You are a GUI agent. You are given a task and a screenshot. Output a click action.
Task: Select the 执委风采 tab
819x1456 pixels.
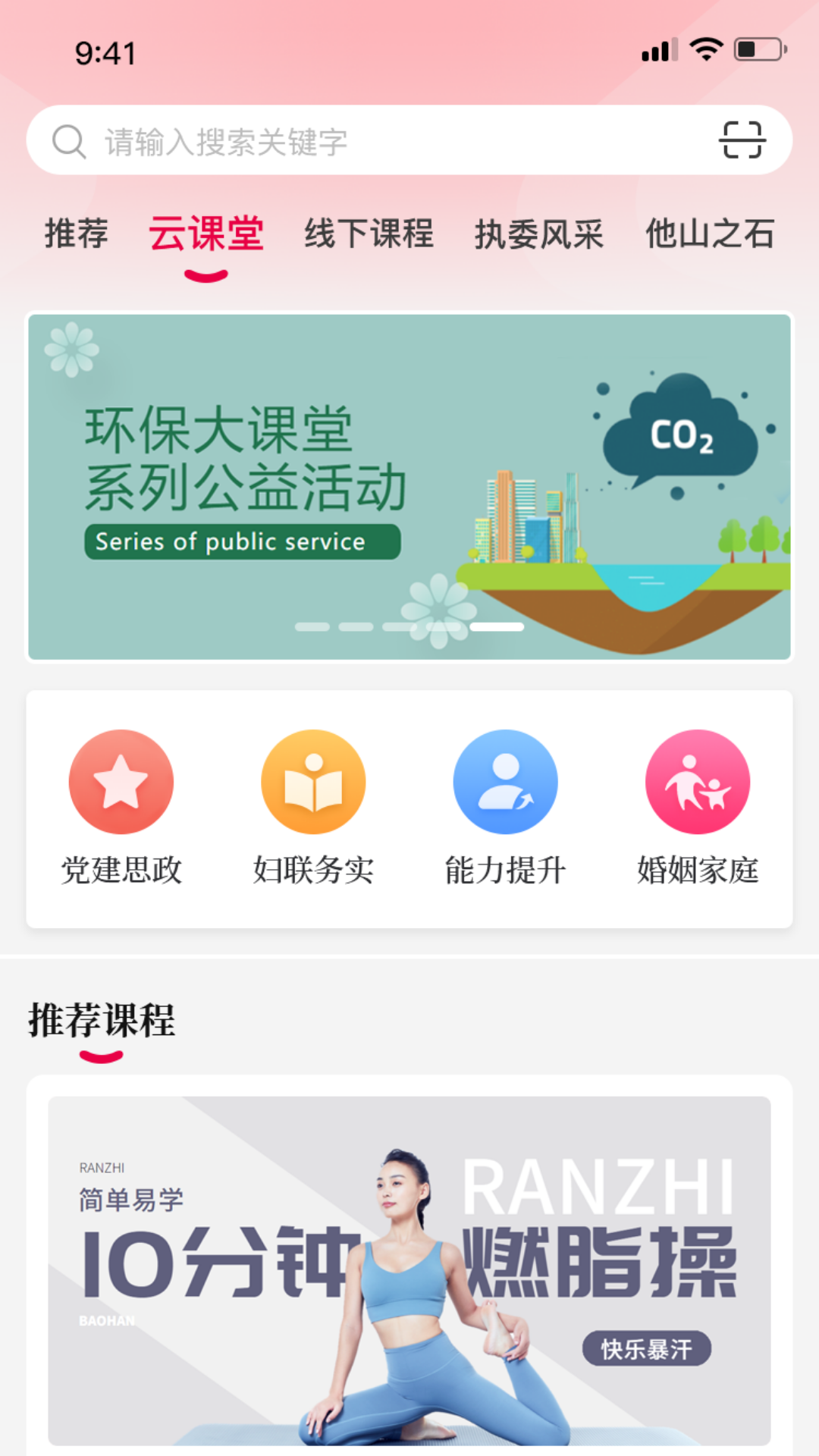tap(539, 235)
